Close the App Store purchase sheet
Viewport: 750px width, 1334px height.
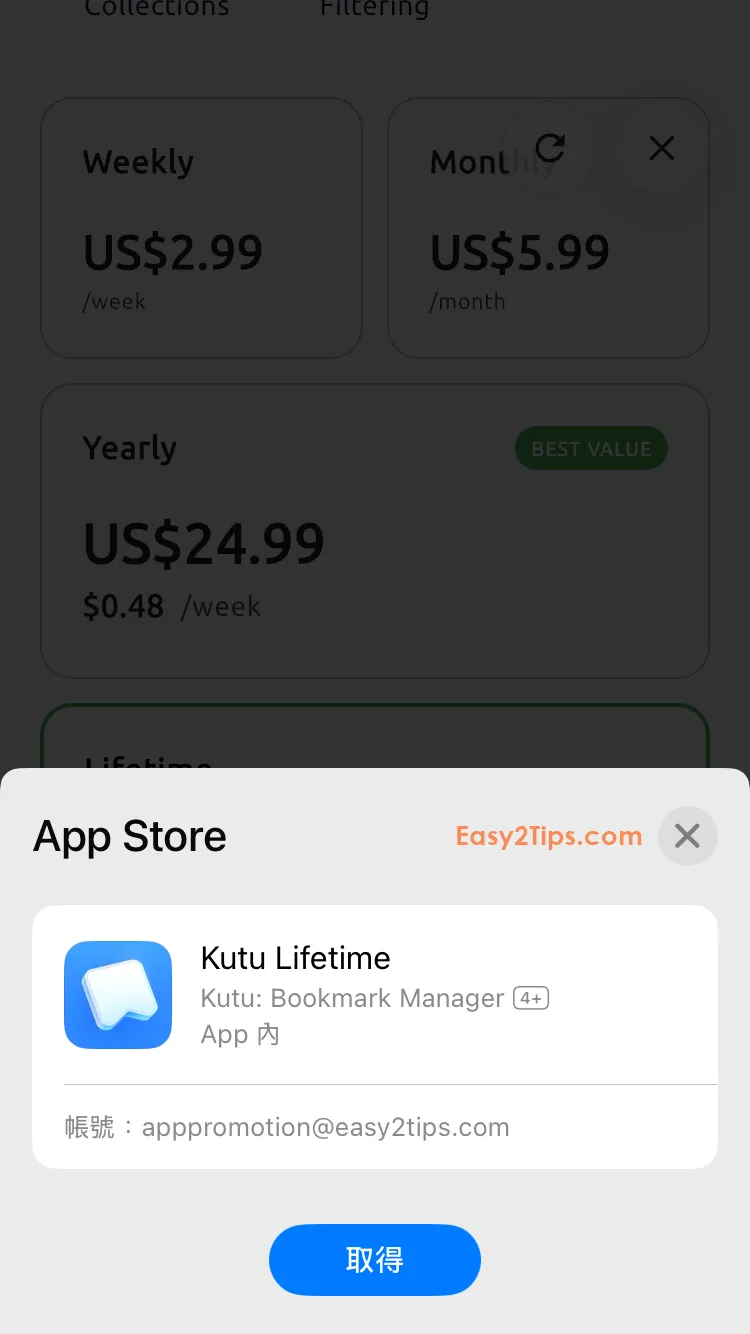pyautogui.click(x=687, y=836)
